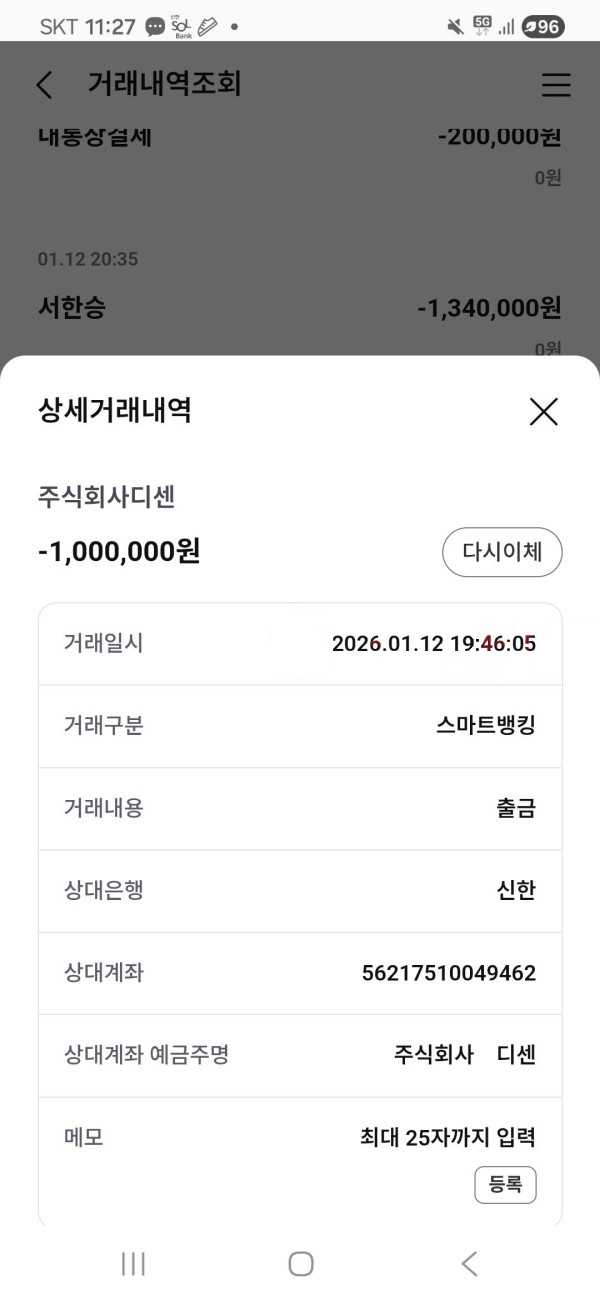Tap the 다시이체 button to transfer again

click(x=502, y=552)
